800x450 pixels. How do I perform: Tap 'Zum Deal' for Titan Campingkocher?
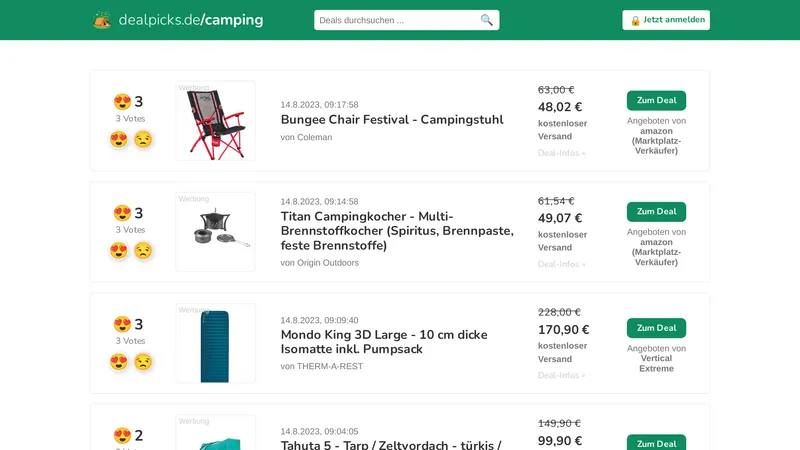point(656,212)
